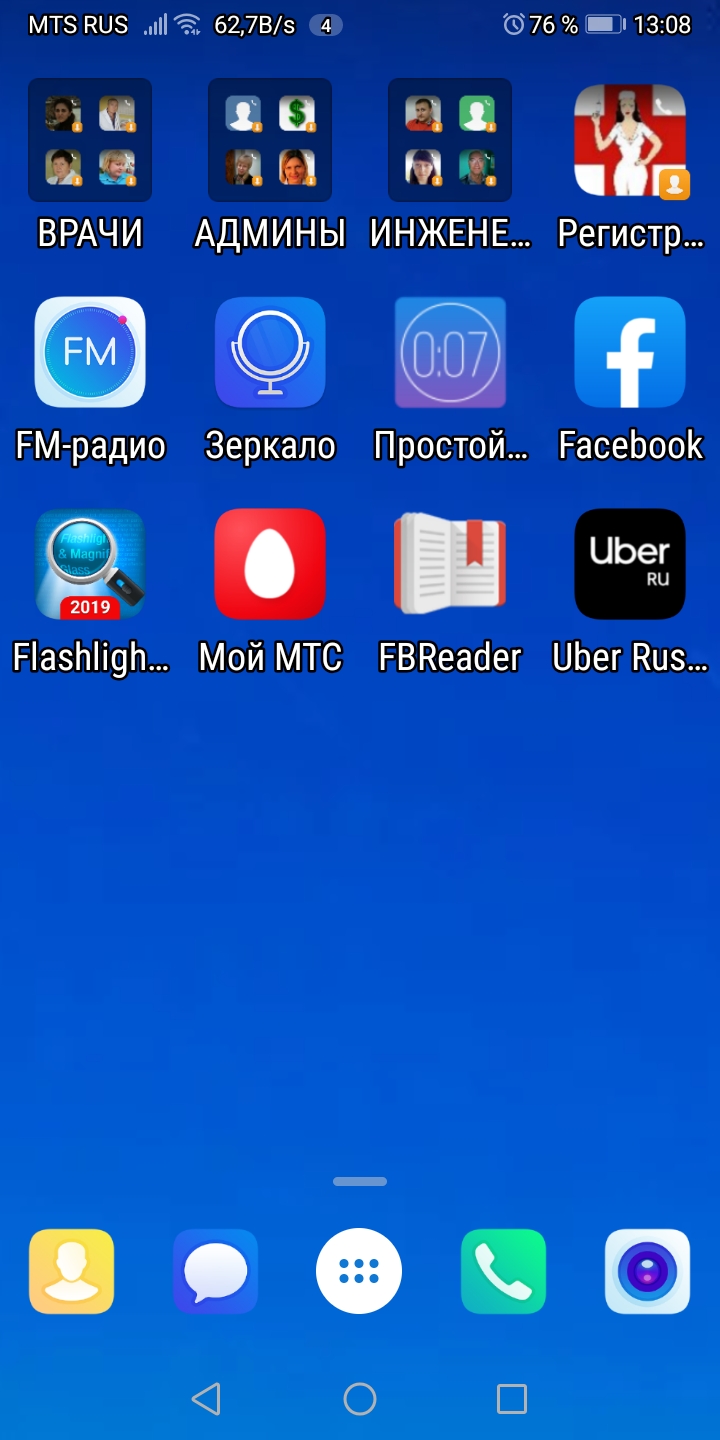Open the Phone dialer

pos(503,1271)
